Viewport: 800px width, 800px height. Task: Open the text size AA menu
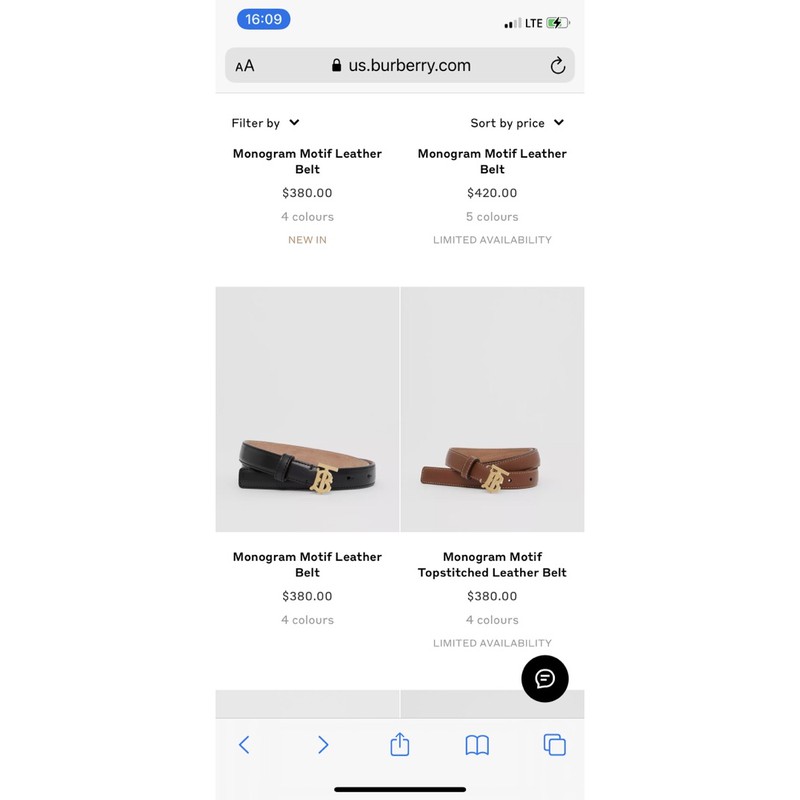245,66
